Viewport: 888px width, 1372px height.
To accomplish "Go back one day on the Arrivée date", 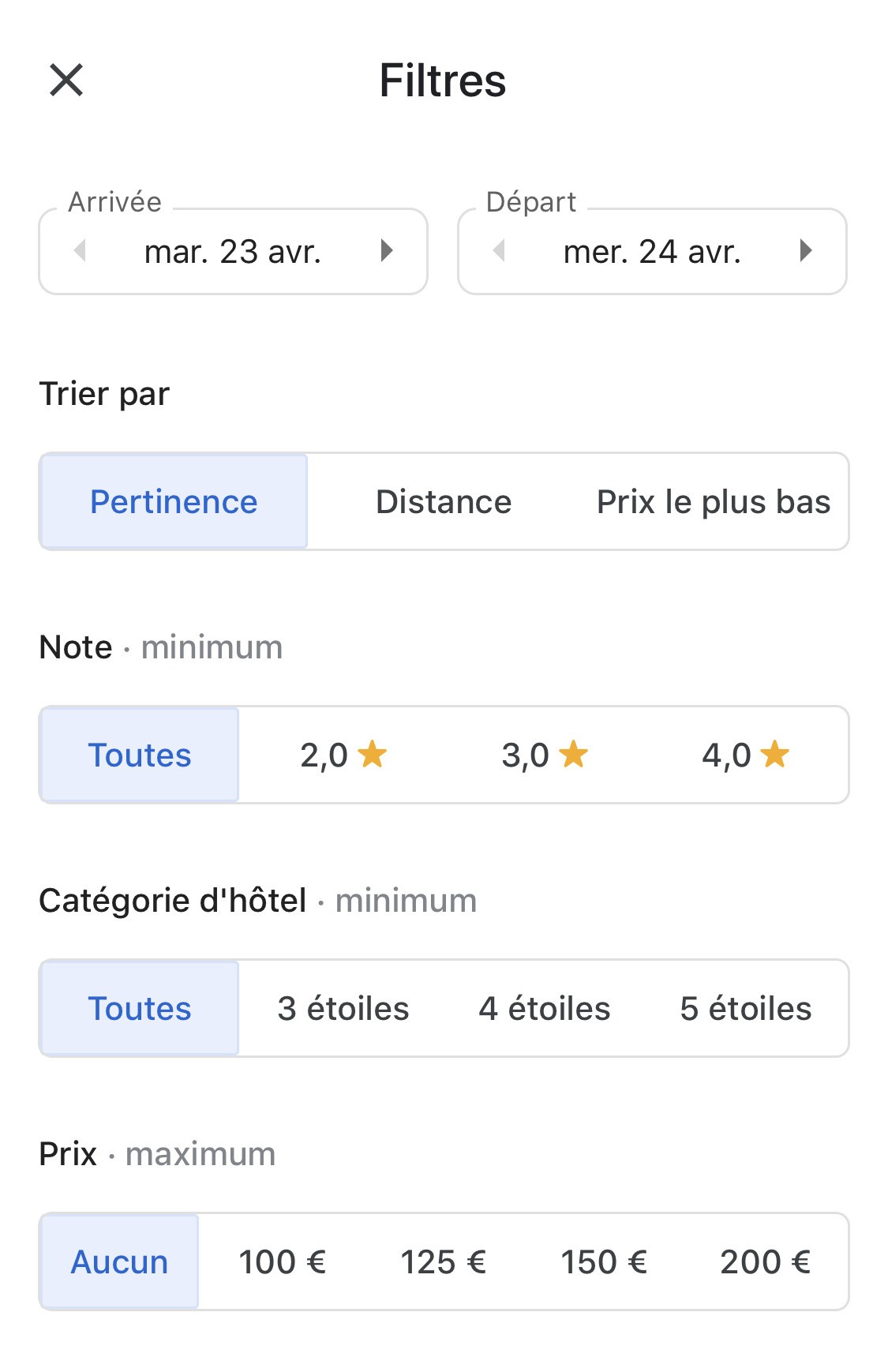I will (x=79, y=251).
